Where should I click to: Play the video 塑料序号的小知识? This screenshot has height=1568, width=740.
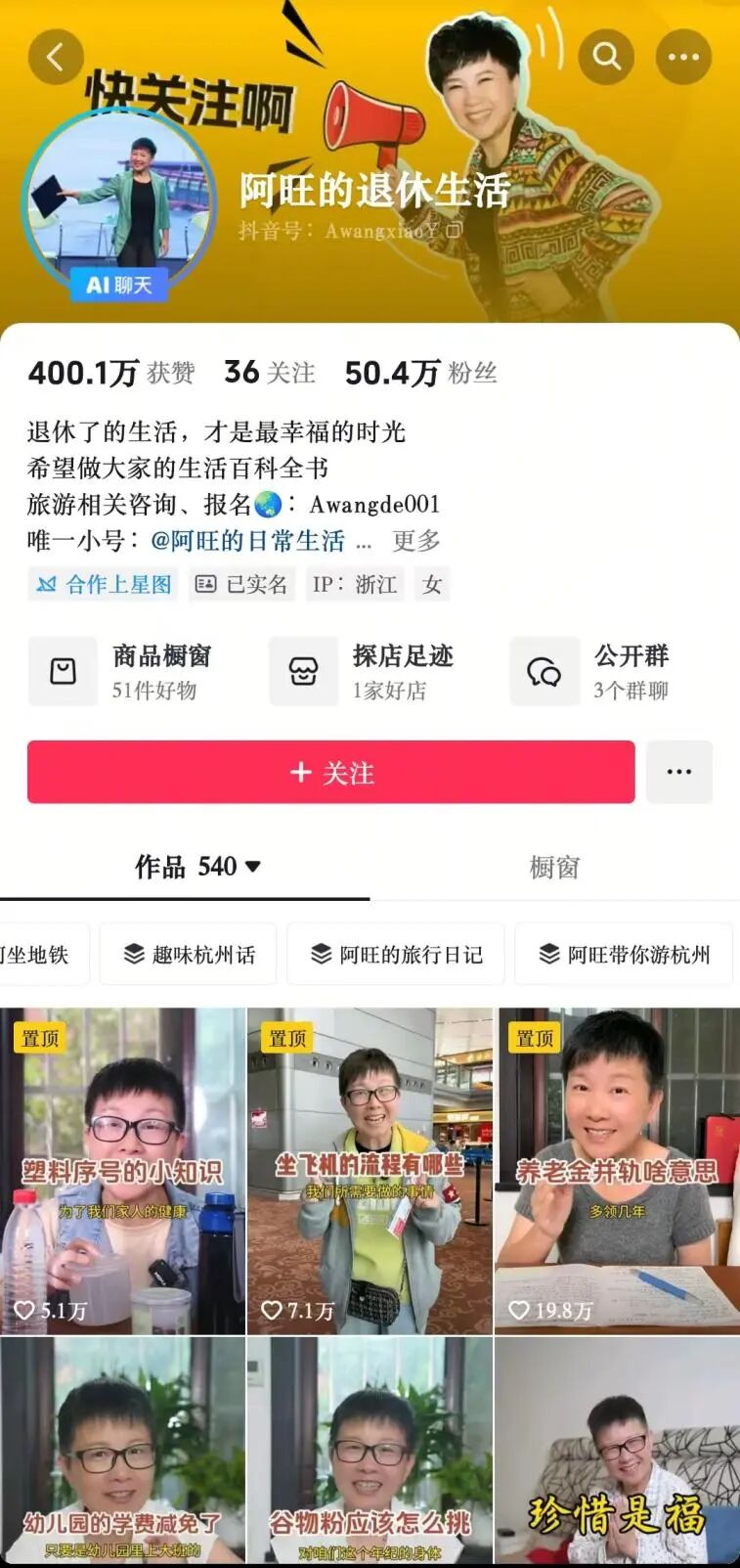122,1171
